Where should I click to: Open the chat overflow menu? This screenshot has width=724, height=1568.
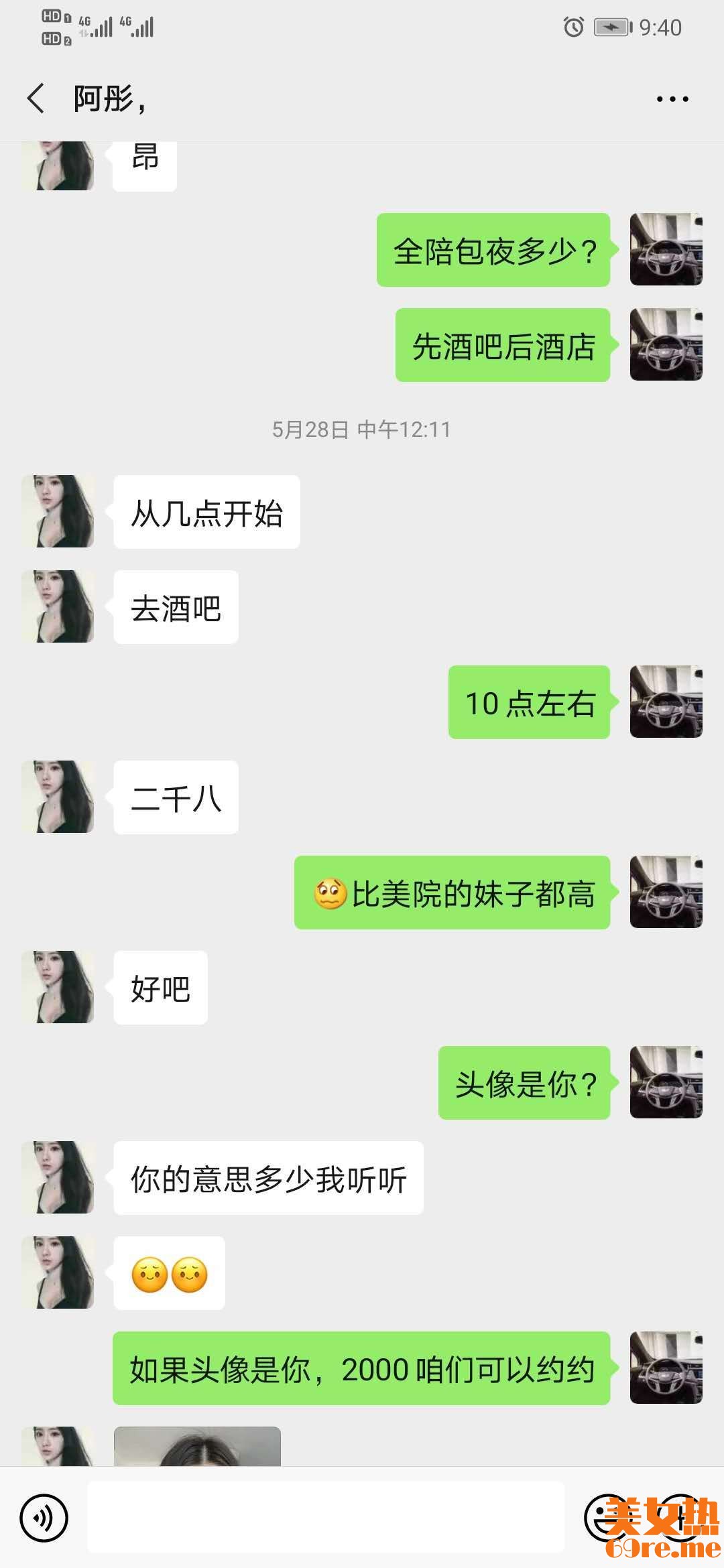(x=672, y=99)
